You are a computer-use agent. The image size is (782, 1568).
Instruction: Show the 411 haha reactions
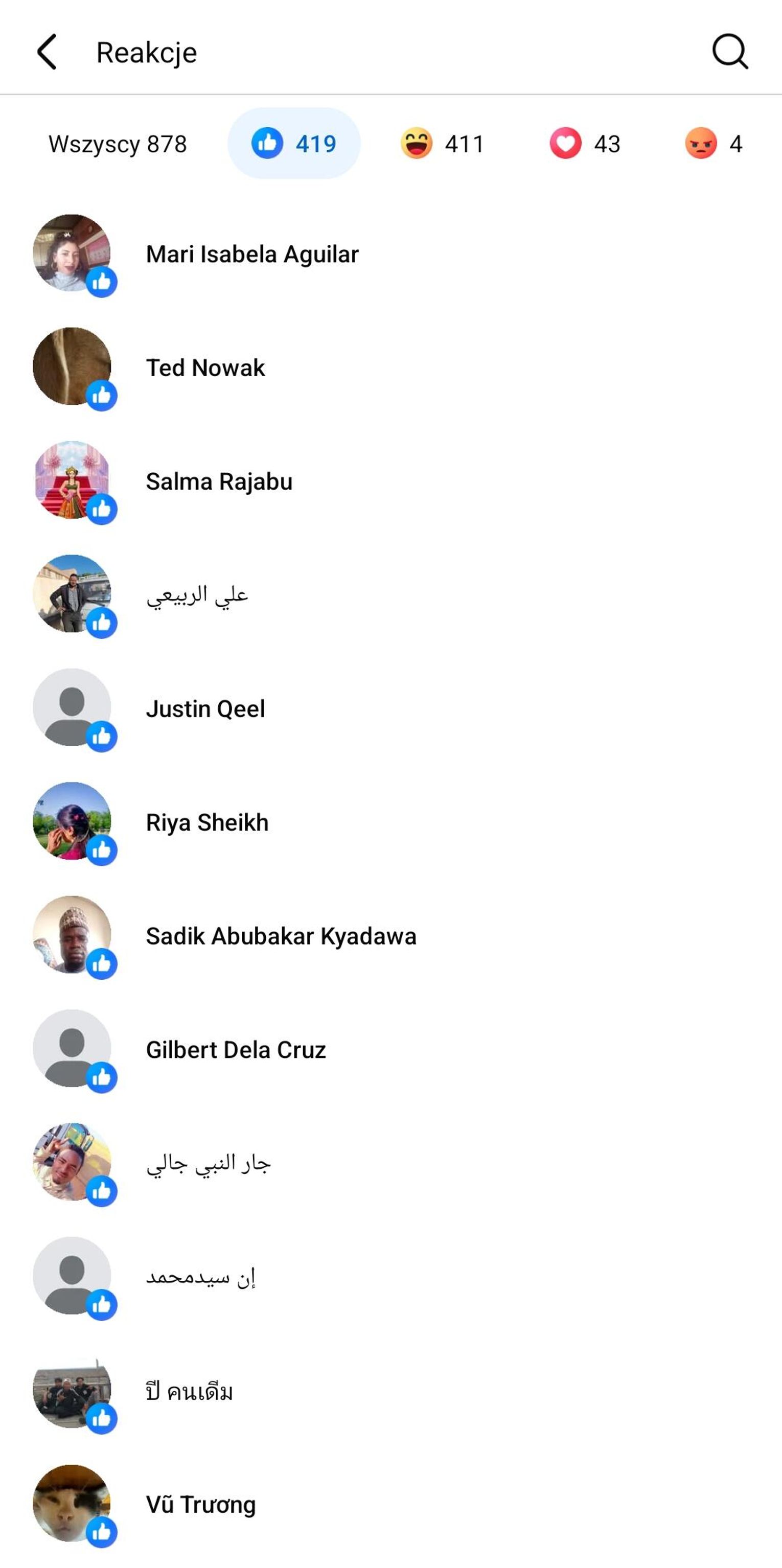[x=443, y=144]
